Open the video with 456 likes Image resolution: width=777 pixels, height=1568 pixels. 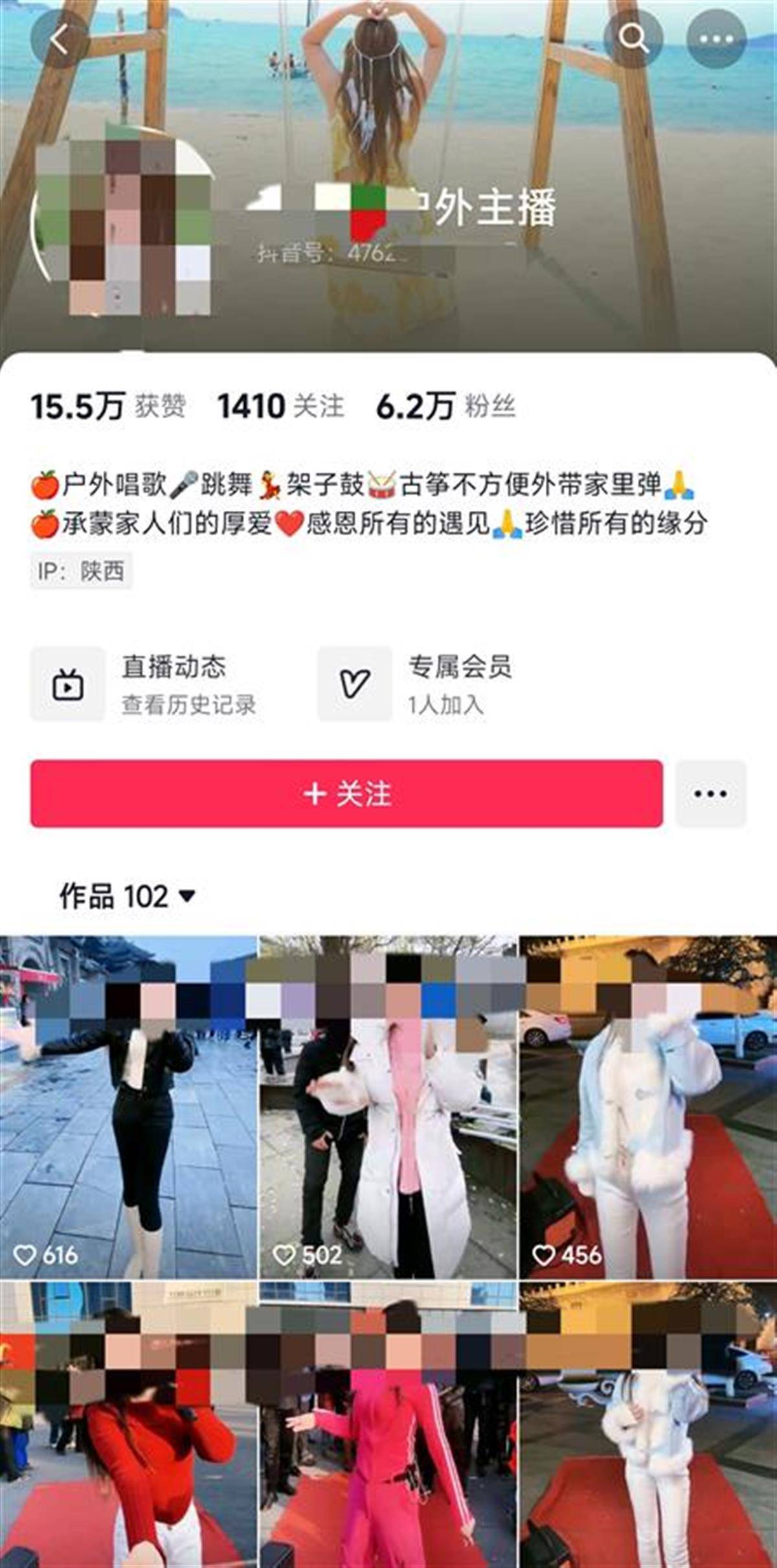[648, 1107]
